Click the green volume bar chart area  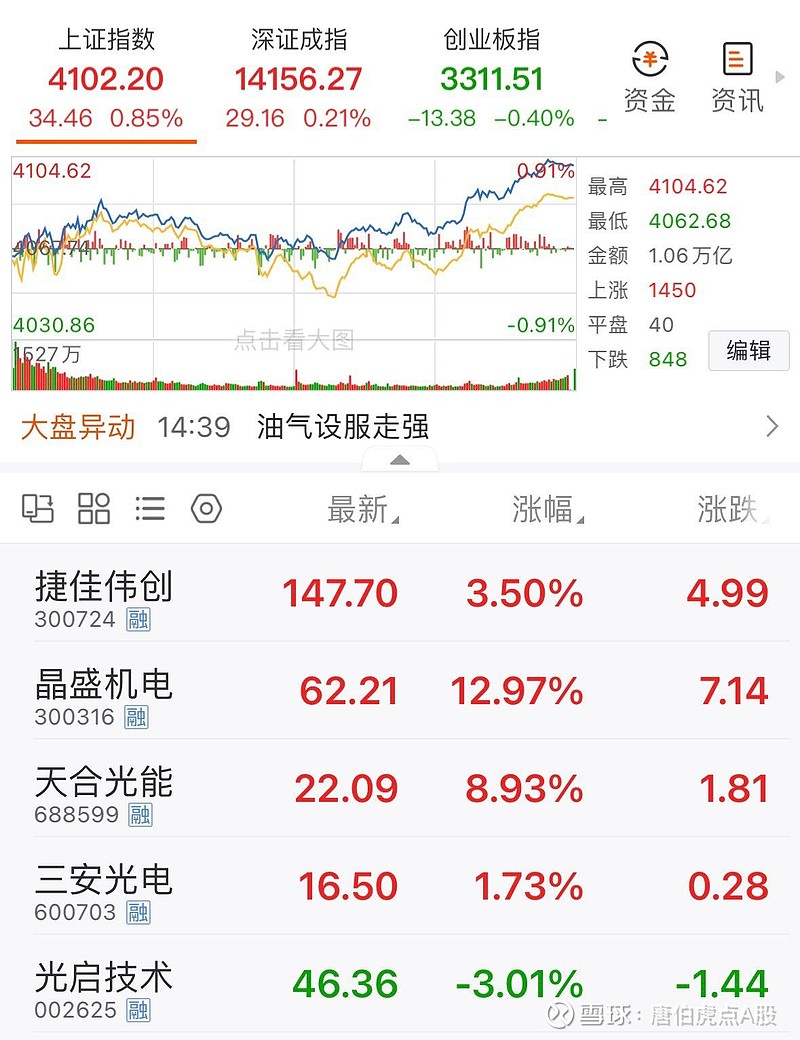290,380
